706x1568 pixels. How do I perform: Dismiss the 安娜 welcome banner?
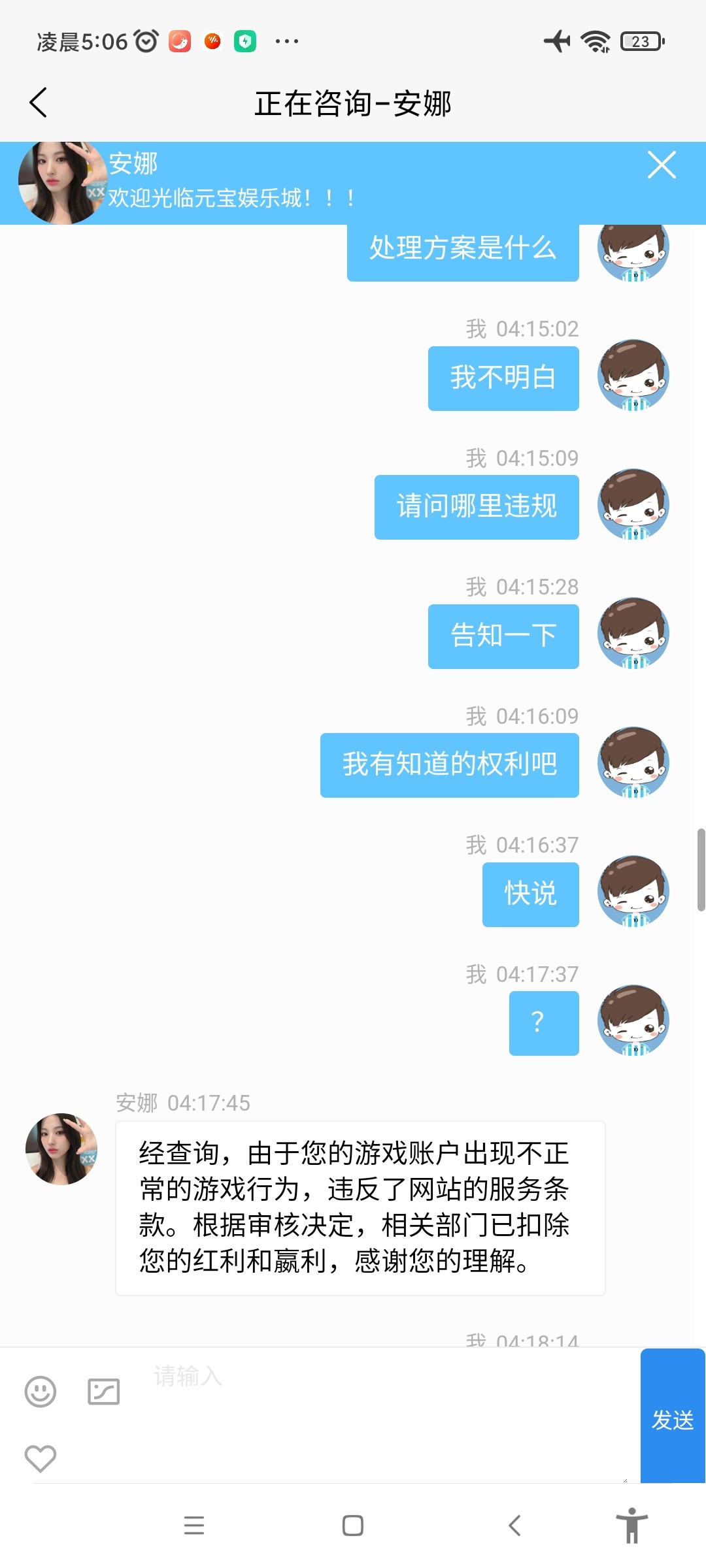(x=661, y=165)
